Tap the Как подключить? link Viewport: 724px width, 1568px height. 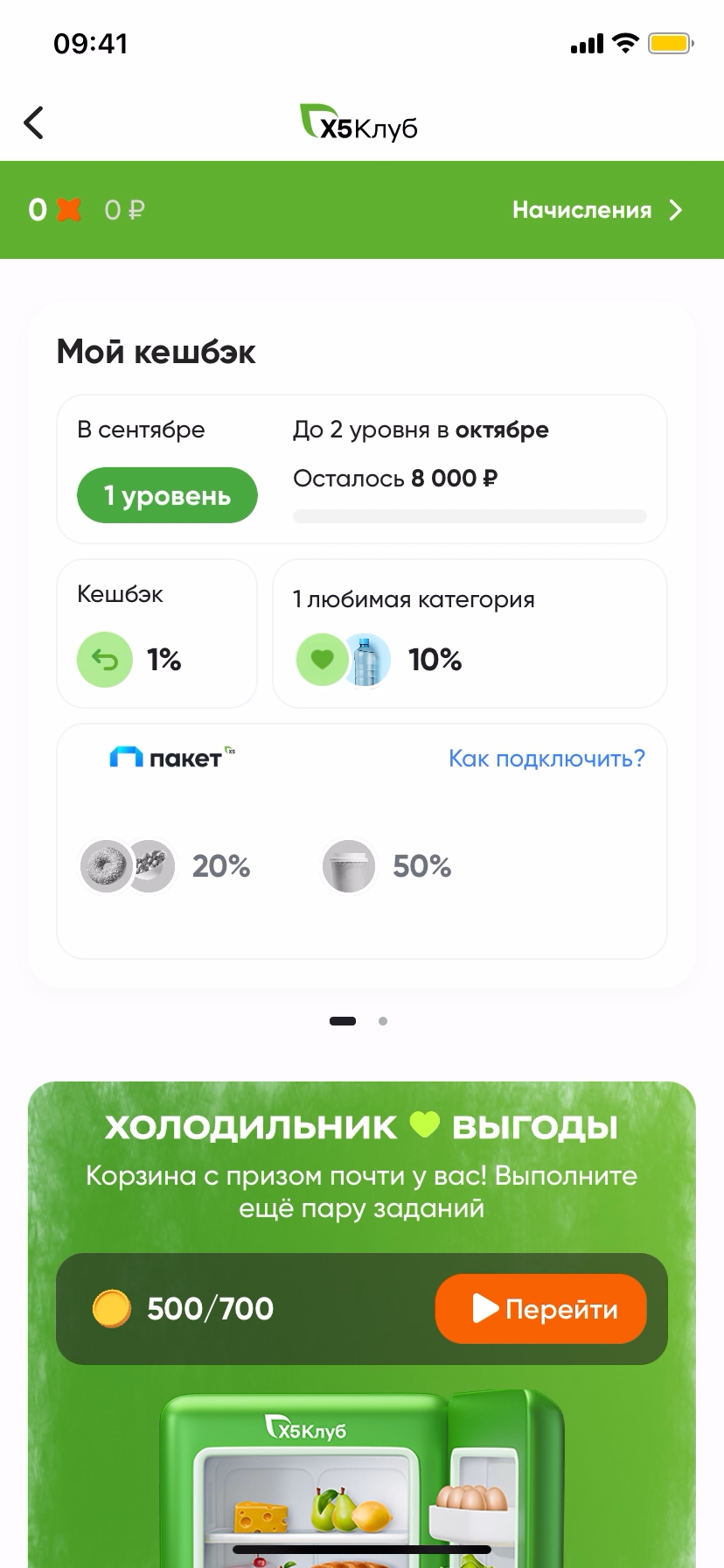[x=546, y=758]
